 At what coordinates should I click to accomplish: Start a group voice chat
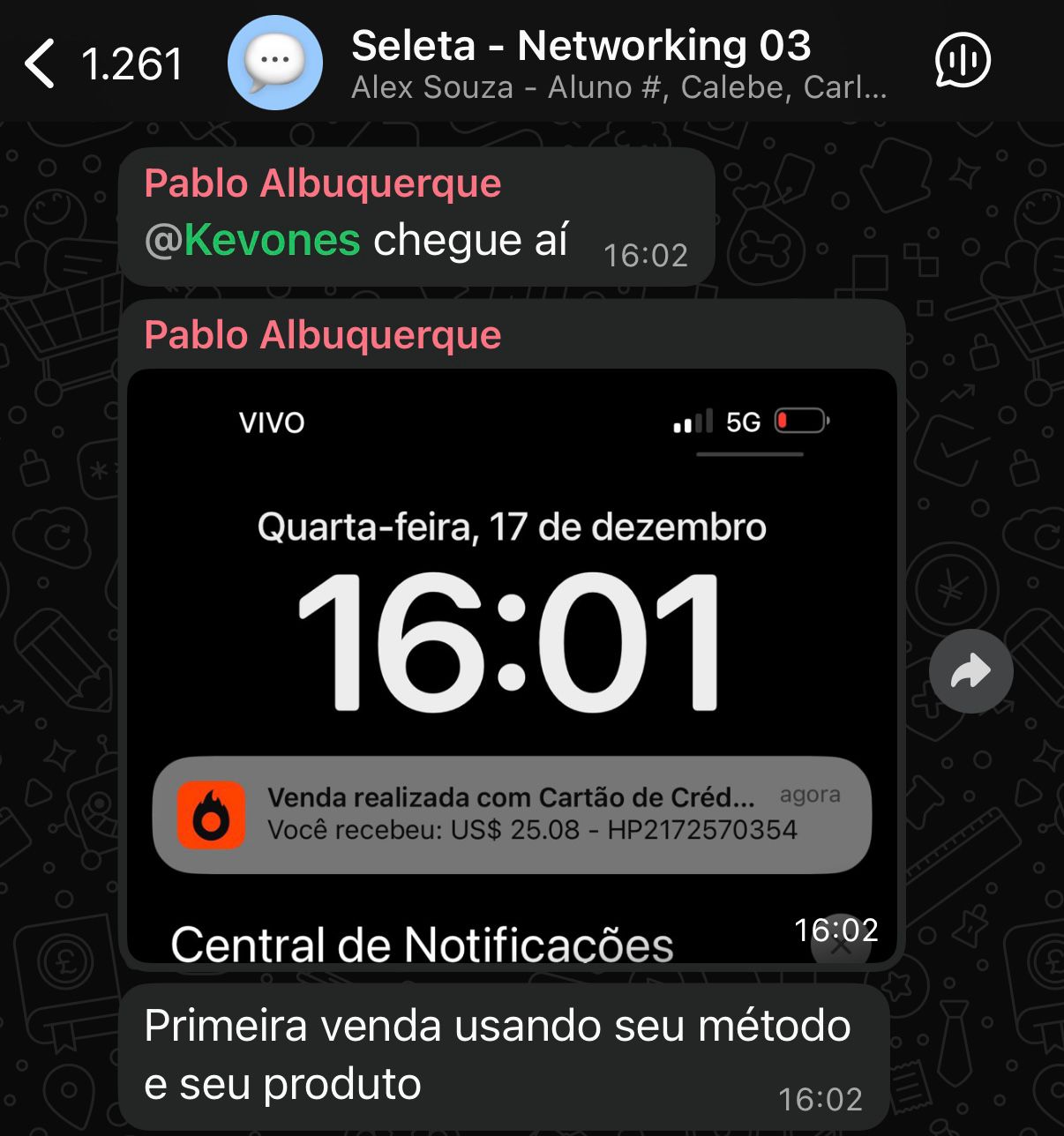coord(962,62)
